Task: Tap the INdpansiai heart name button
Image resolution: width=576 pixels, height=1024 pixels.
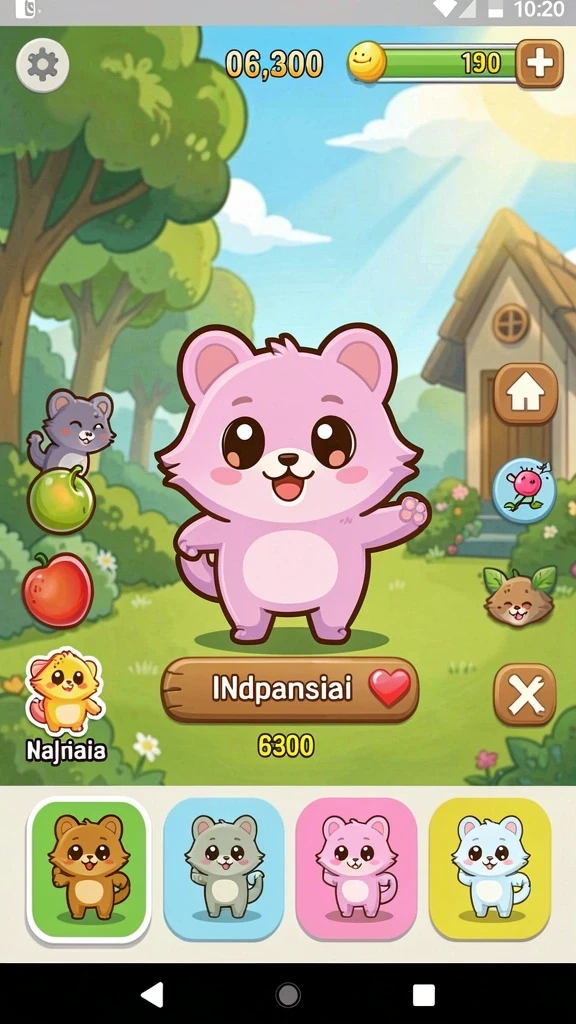Action: tap(290, 690)
